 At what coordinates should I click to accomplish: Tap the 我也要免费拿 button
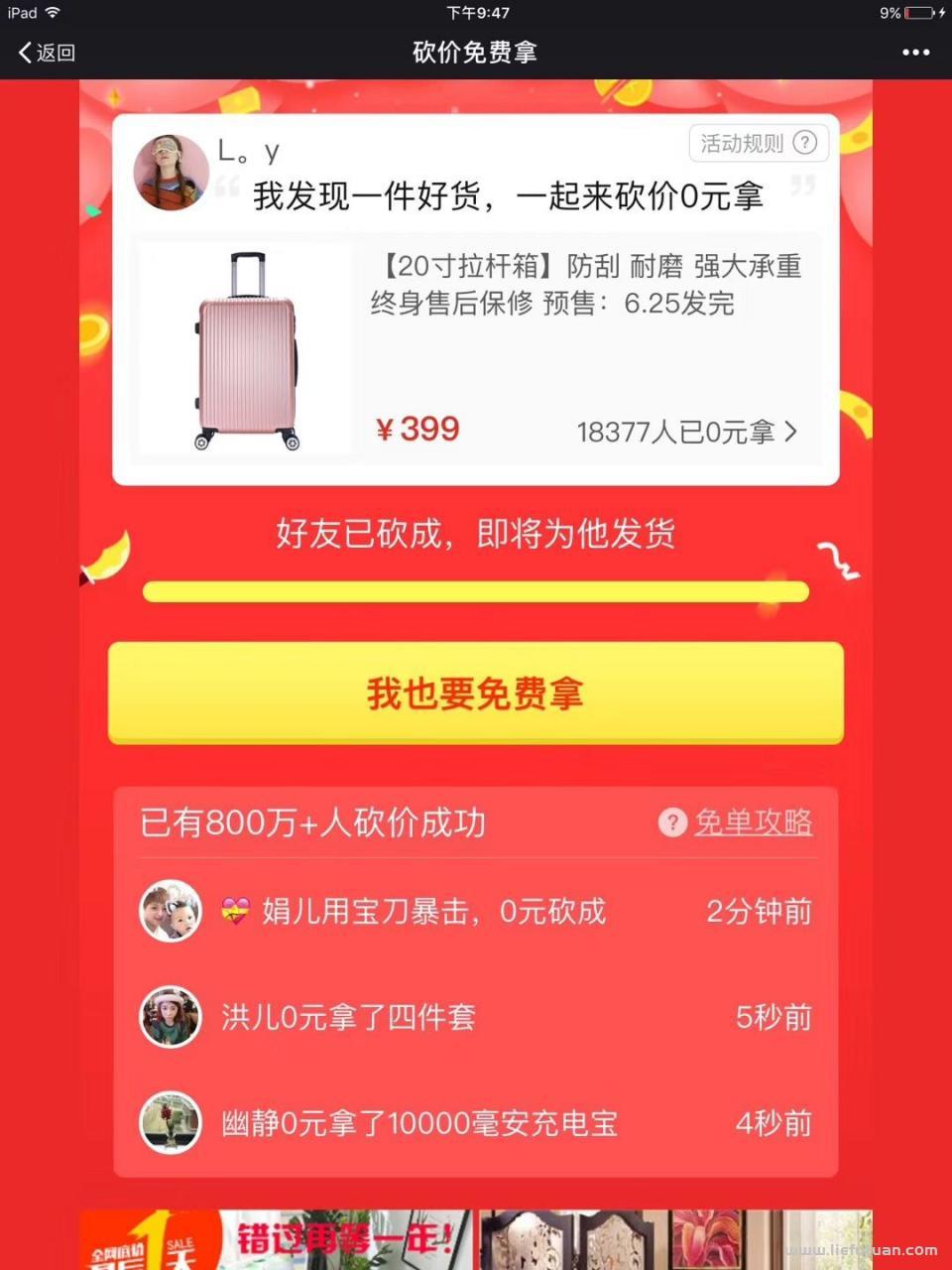click(476, 694)
